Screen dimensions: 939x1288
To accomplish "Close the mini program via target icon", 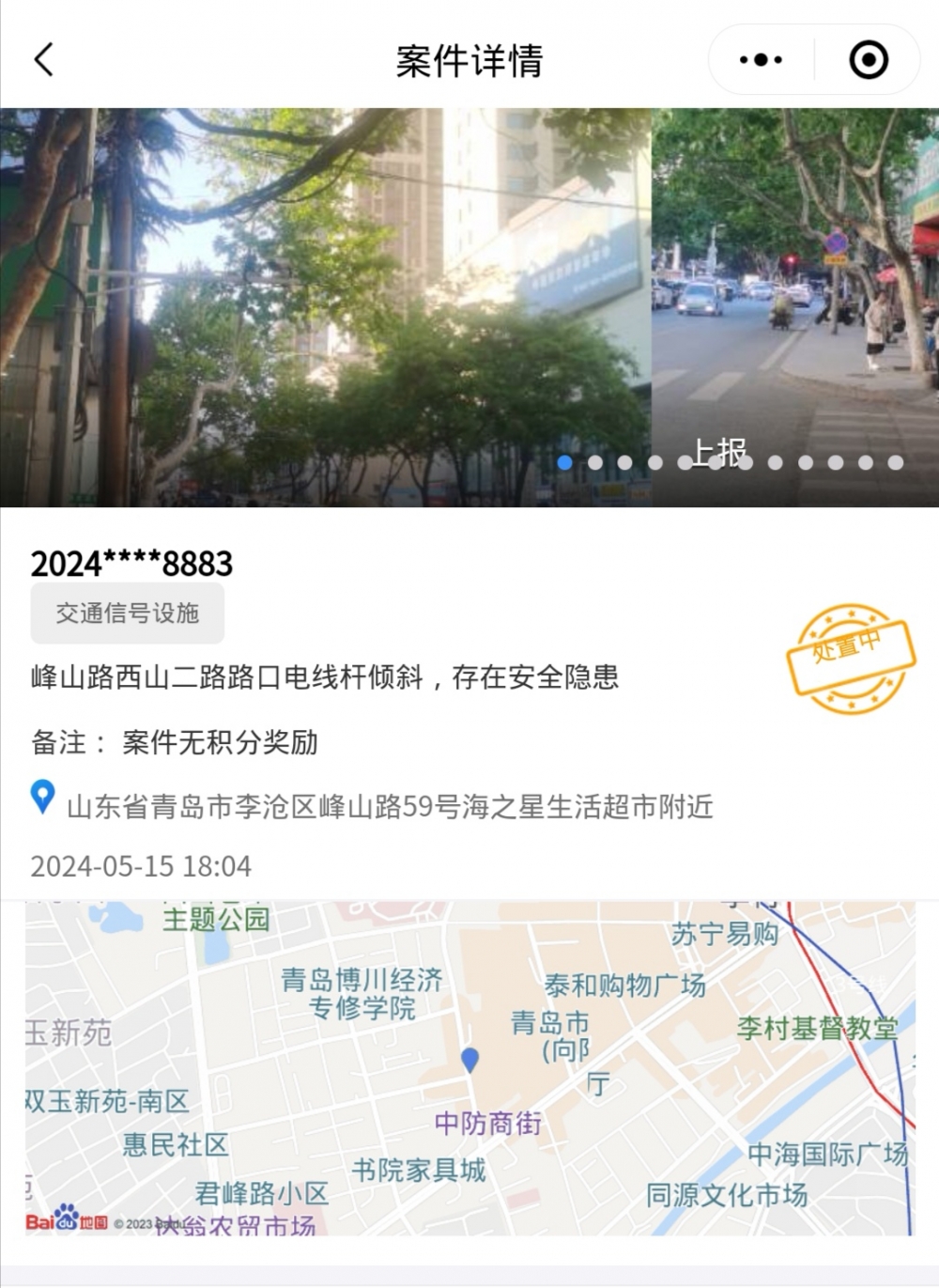I will point(869,60).
